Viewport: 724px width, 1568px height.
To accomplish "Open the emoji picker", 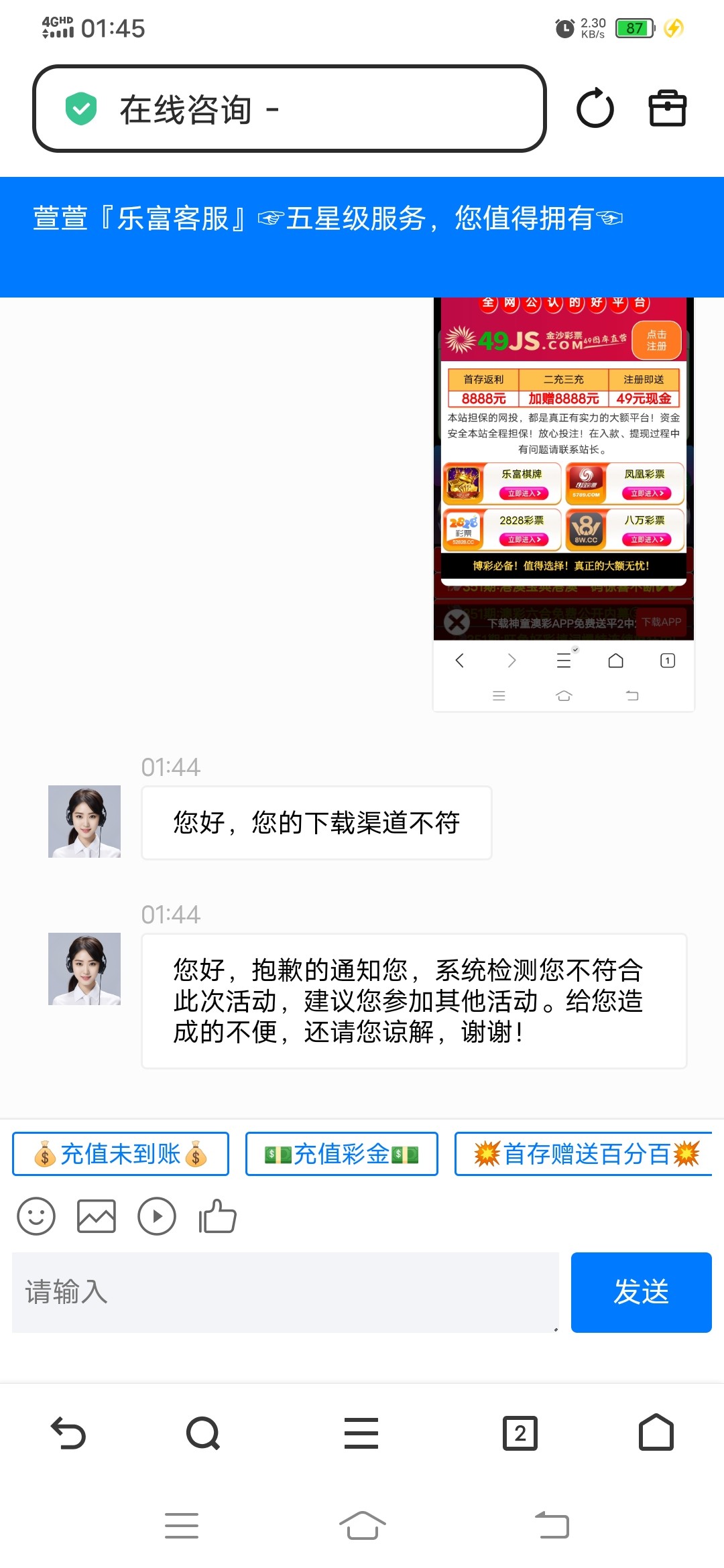I will click(x=36, y=1216).
